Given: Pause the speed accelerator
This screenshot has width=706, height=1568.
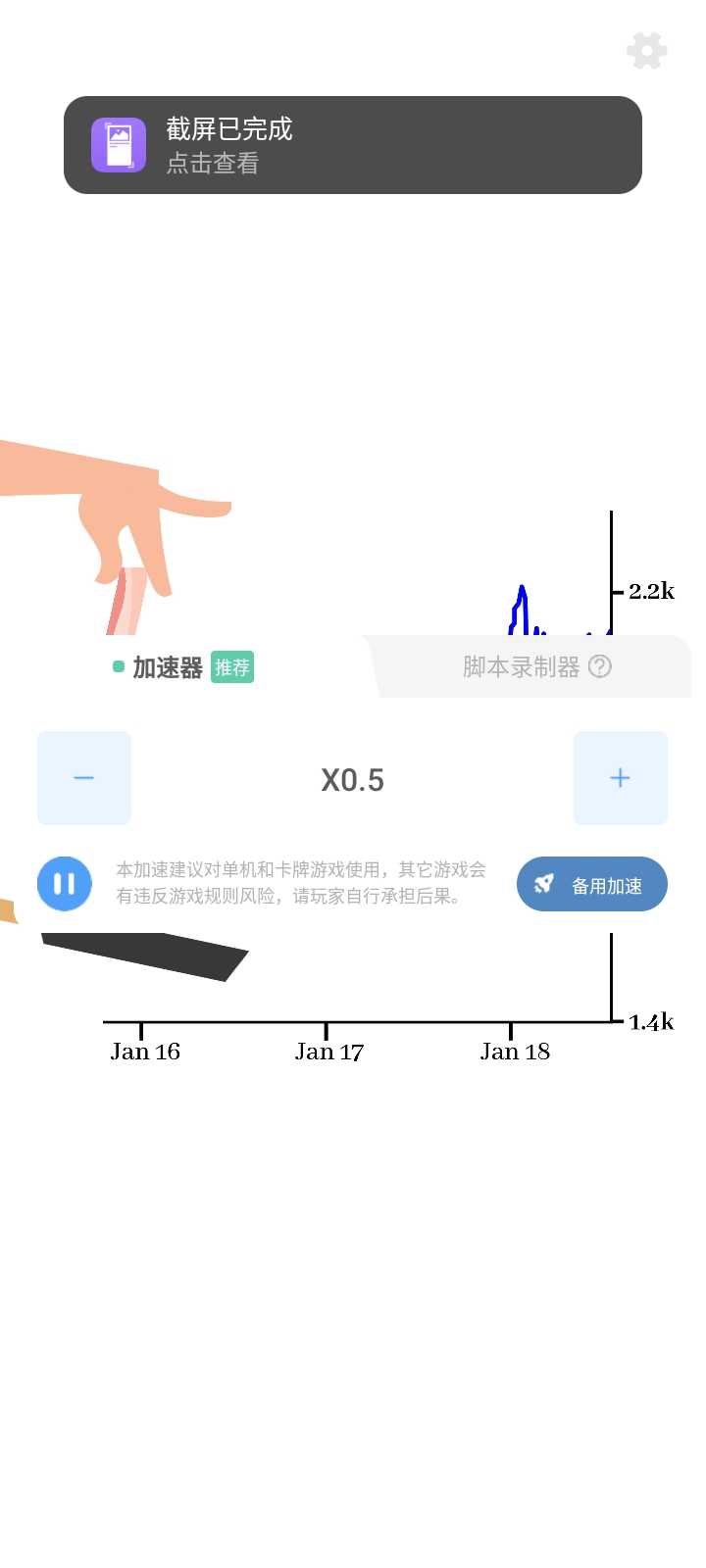Looking at the screenshot, I should 65,884.
